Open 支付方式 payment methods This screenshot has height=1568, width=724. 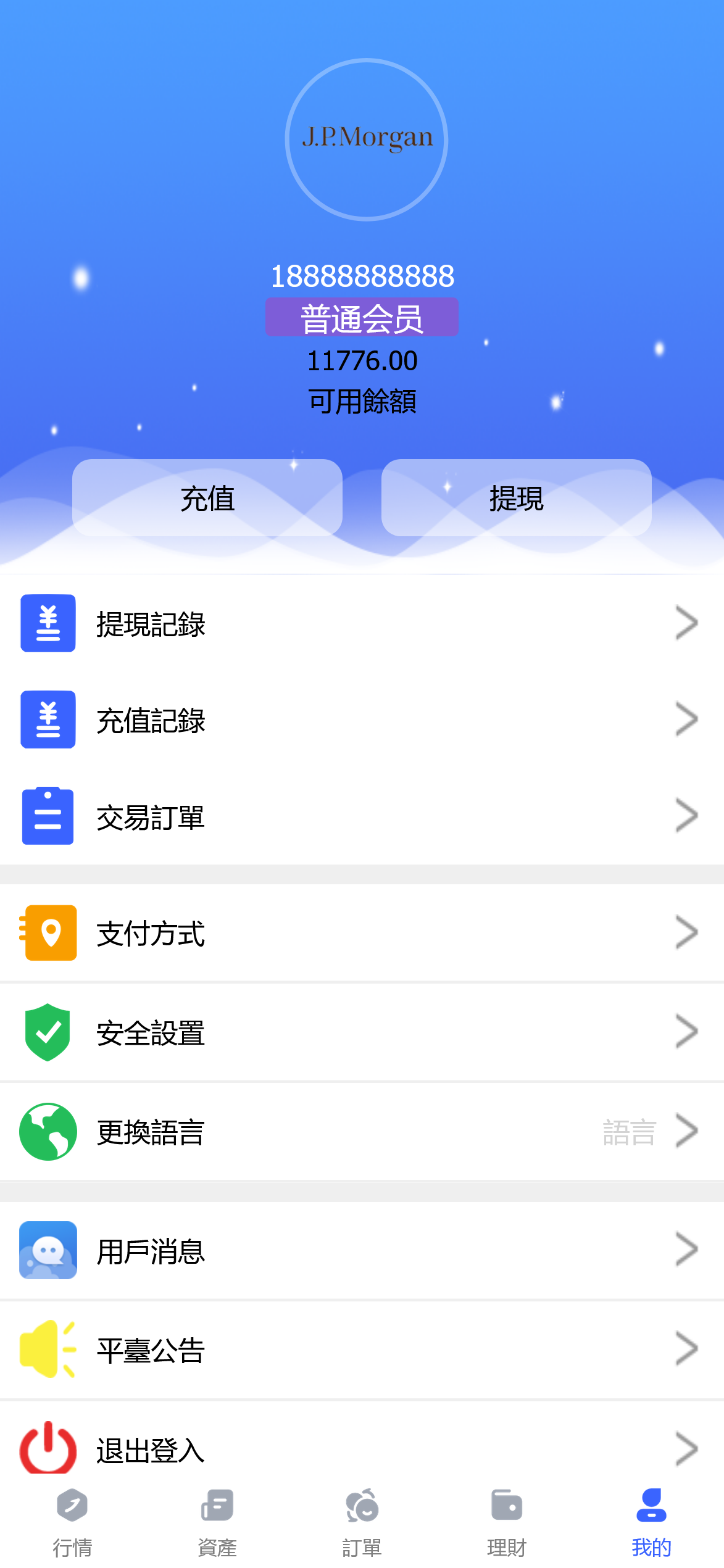[x=362, y=932]
